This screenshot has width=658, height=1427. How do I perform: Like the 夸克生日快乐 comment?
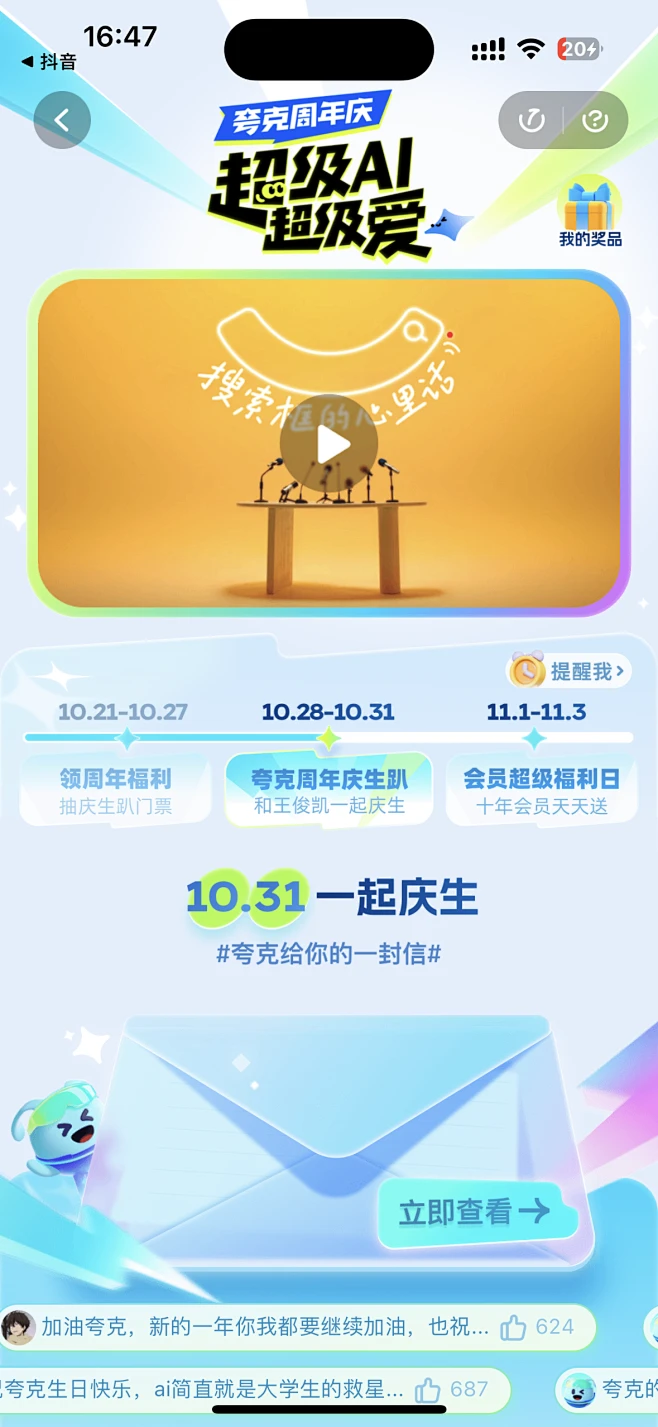click(x=428, y=1389)
